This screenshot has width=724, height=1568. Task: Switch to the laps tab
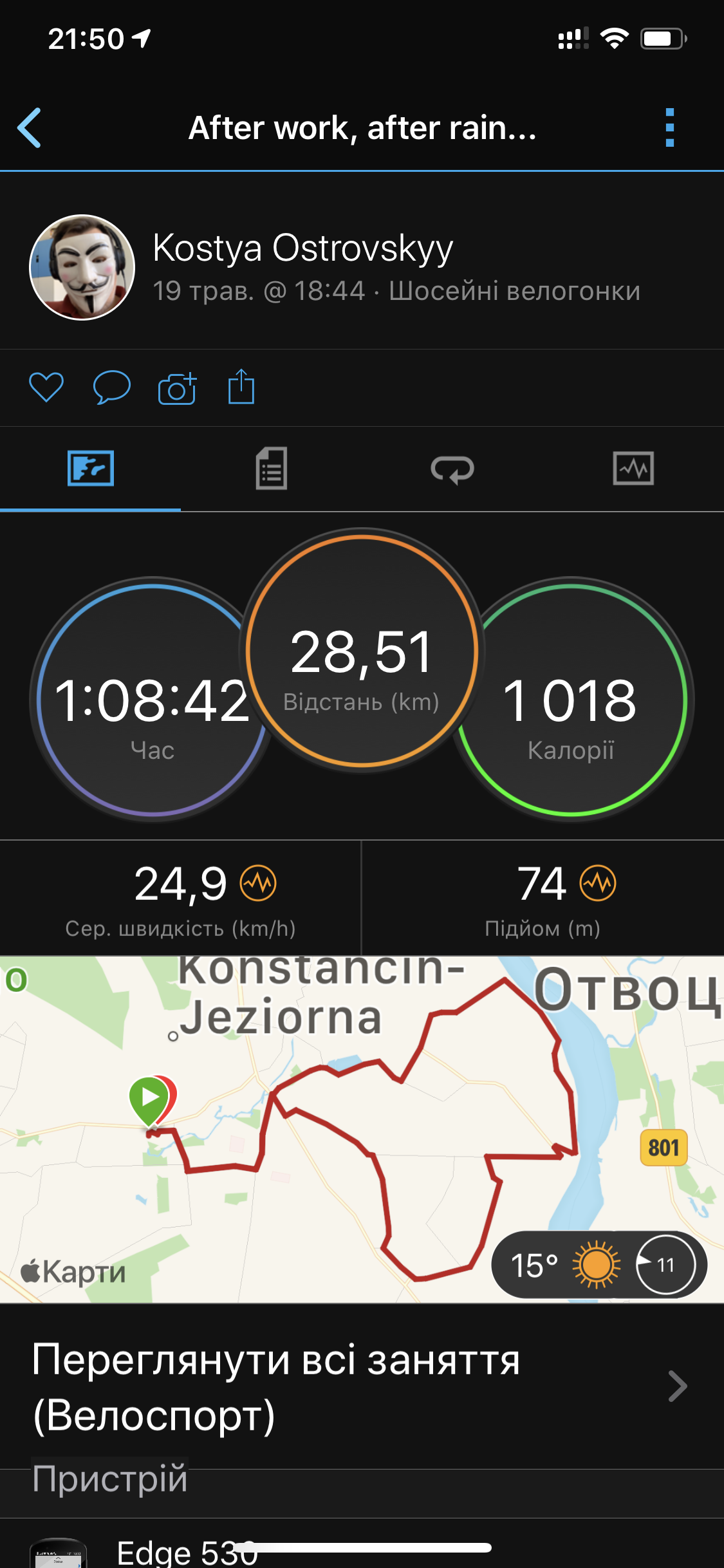pyautogui.click(x=452, y=469)
